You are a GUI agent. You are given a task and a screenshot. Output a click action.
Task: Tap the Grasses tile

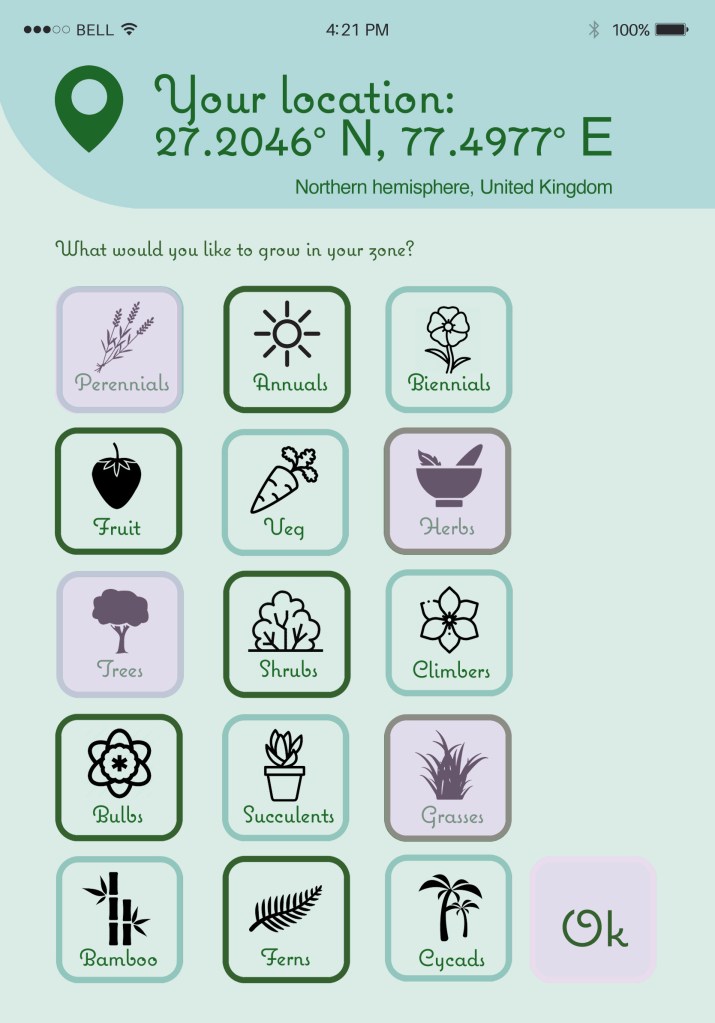[x=447, y=777]
